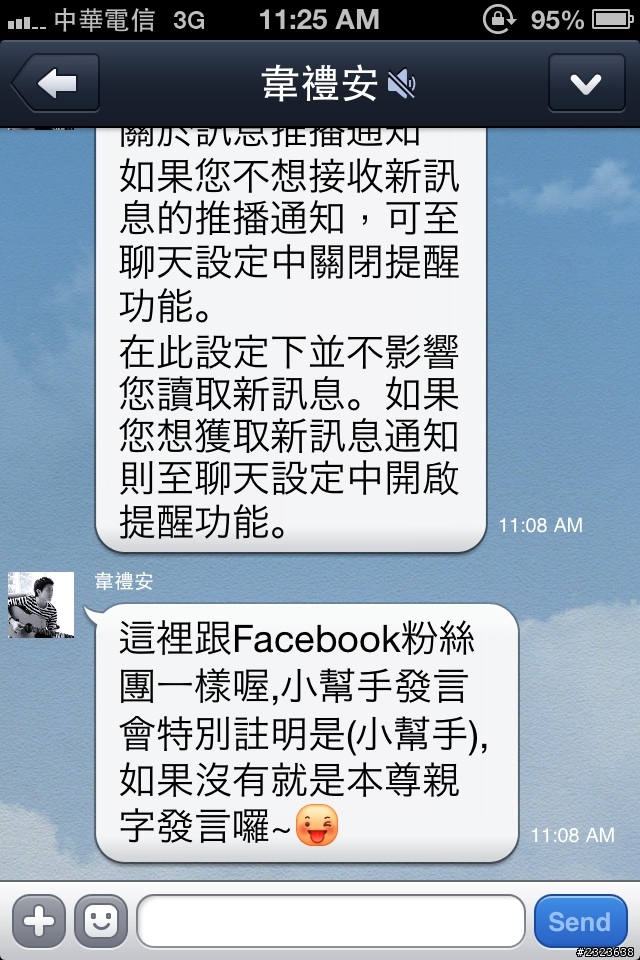Expand the chat options dropdown

(x=585, y=85)
